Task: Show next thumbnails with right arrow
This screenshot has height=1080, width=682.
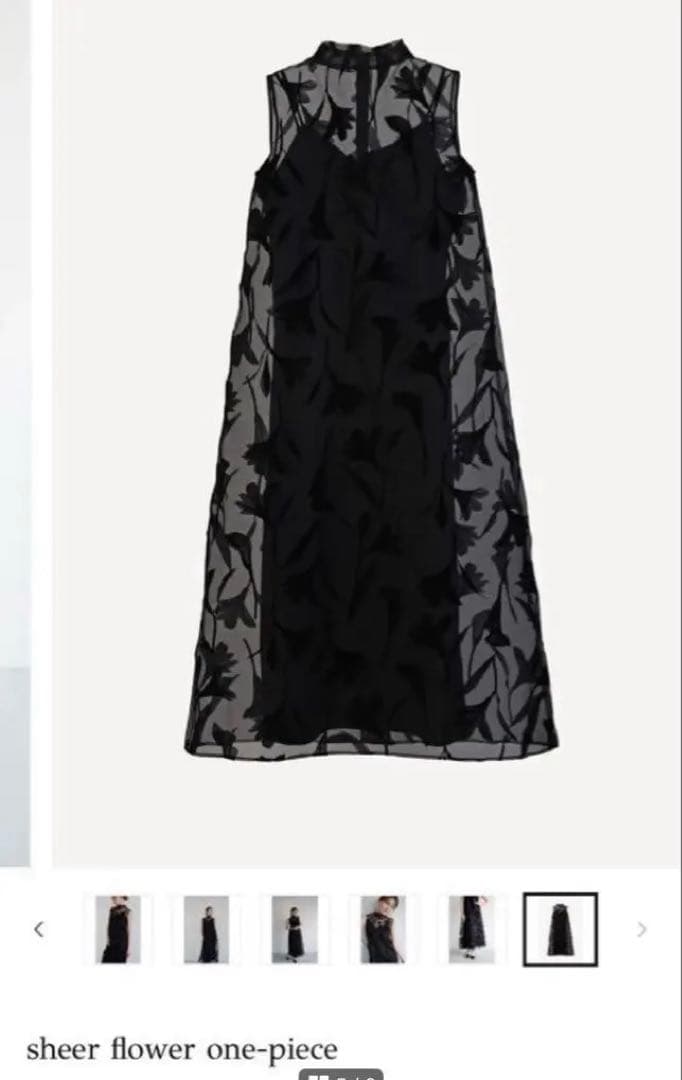Action: click(642, 929)
